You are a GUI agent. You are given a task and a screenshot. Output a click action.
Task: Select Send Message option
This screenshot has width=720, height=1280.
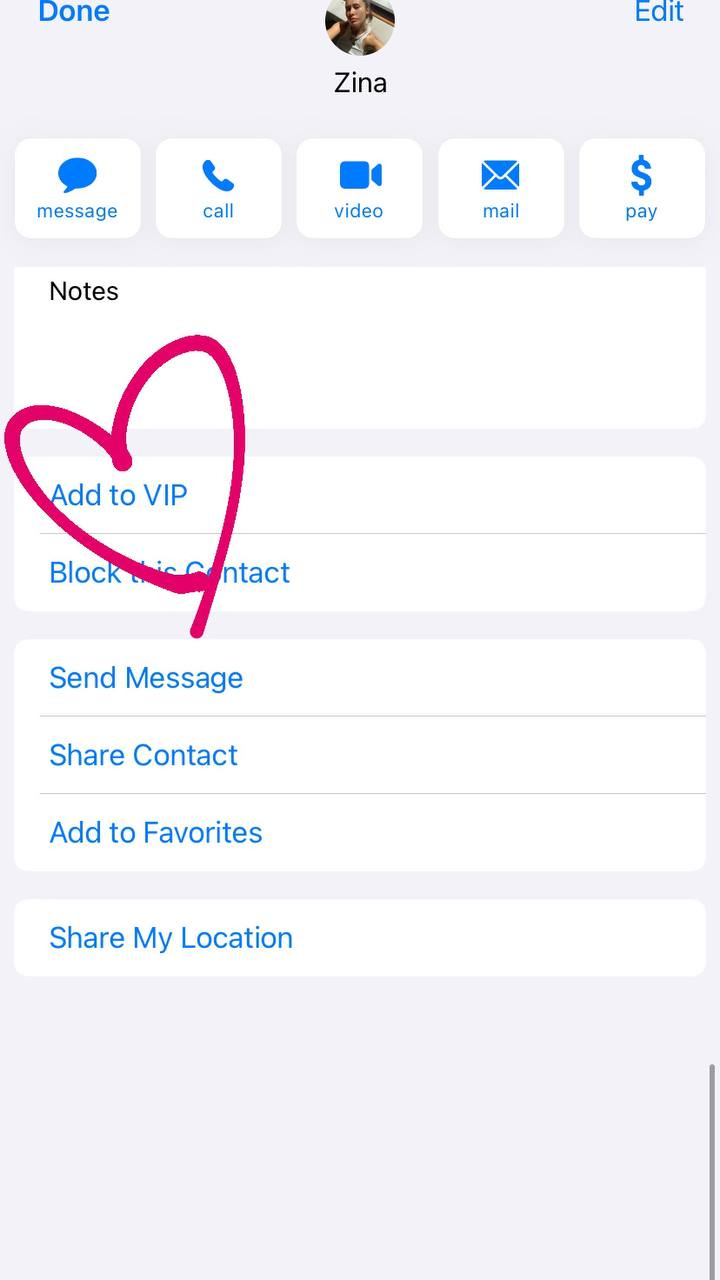360,677
